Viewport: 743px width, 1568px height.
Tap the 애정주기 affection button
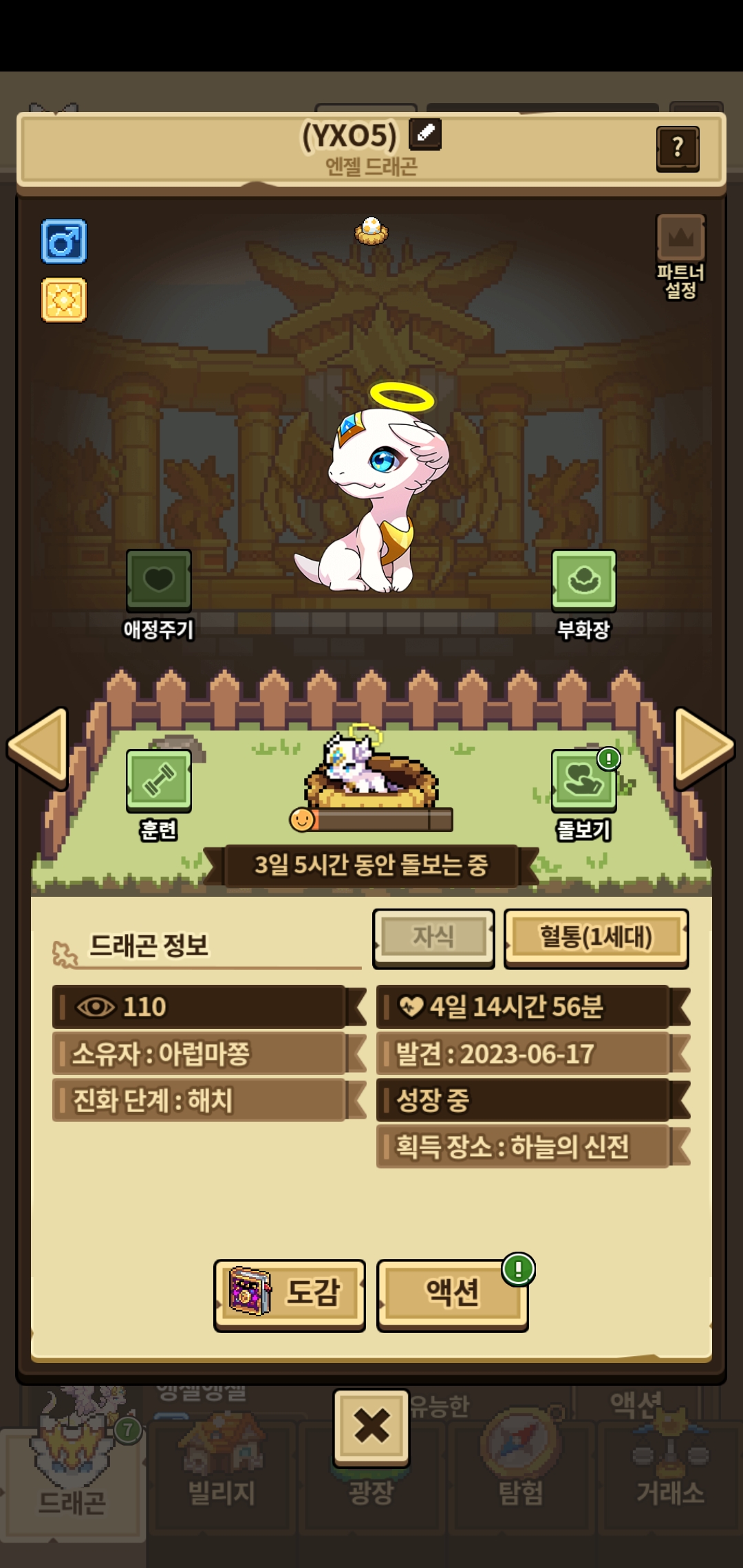click(158, 581)
